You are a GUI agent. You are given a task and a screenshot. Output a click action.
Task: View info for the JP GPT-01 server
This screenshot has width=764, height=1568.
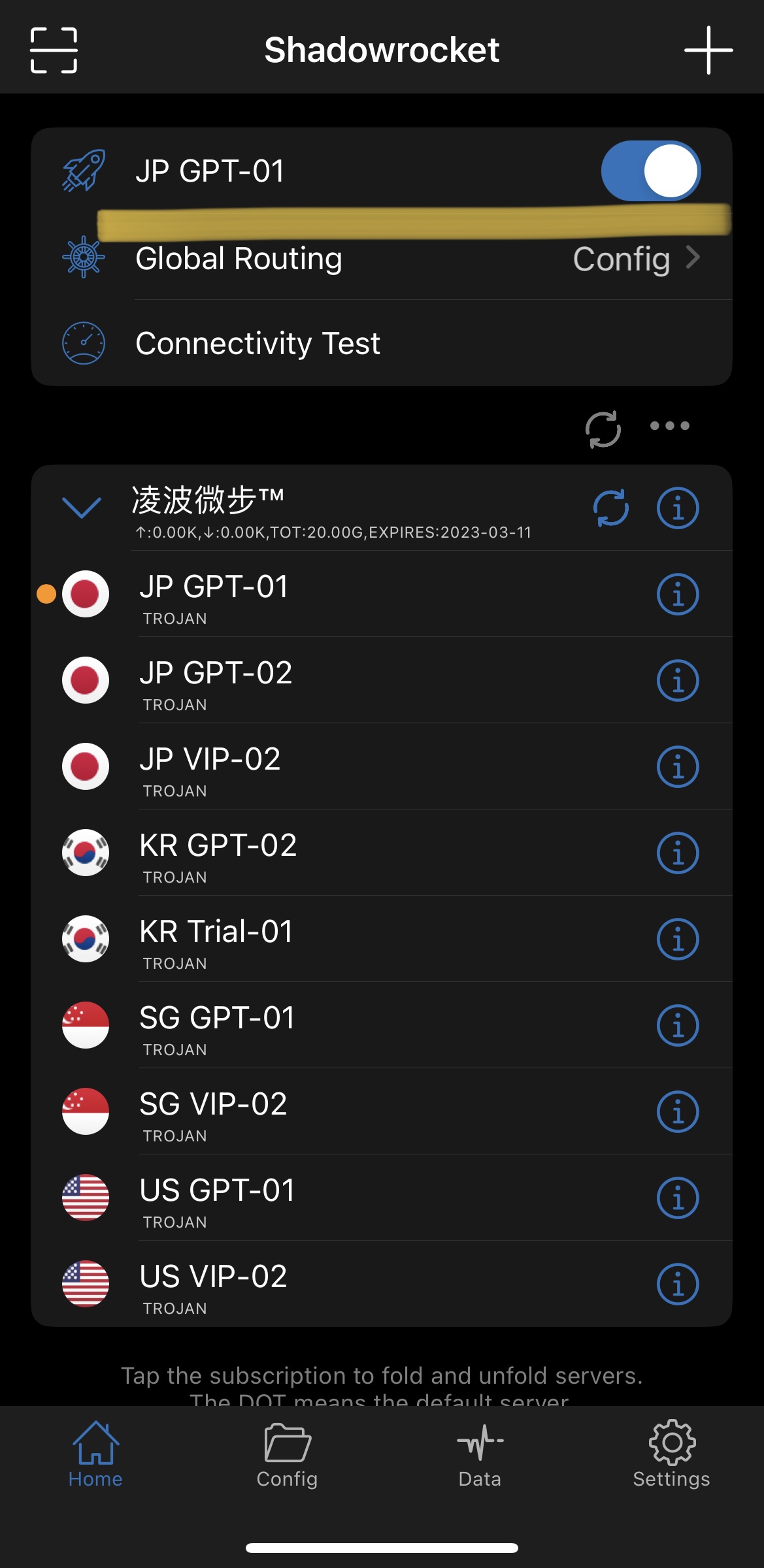[x=678, y=594]
